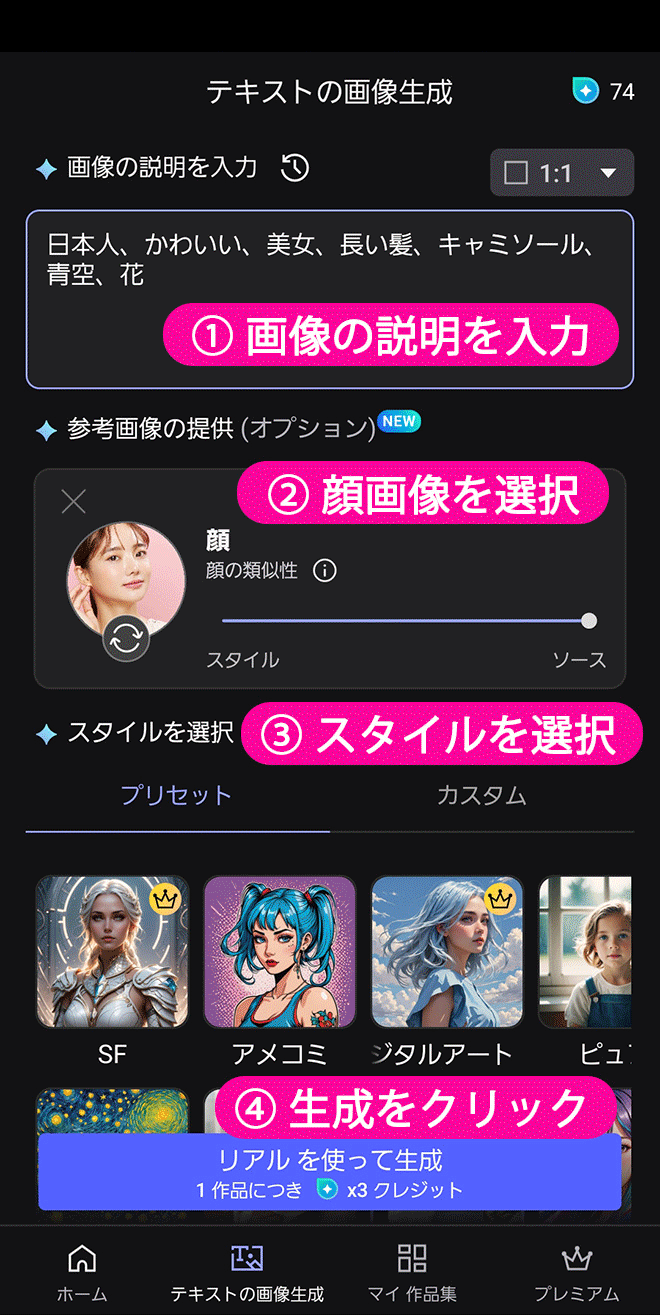660x1315 pixels.
Task: Adjust the face similarity slider
Action: pos(589,621)
